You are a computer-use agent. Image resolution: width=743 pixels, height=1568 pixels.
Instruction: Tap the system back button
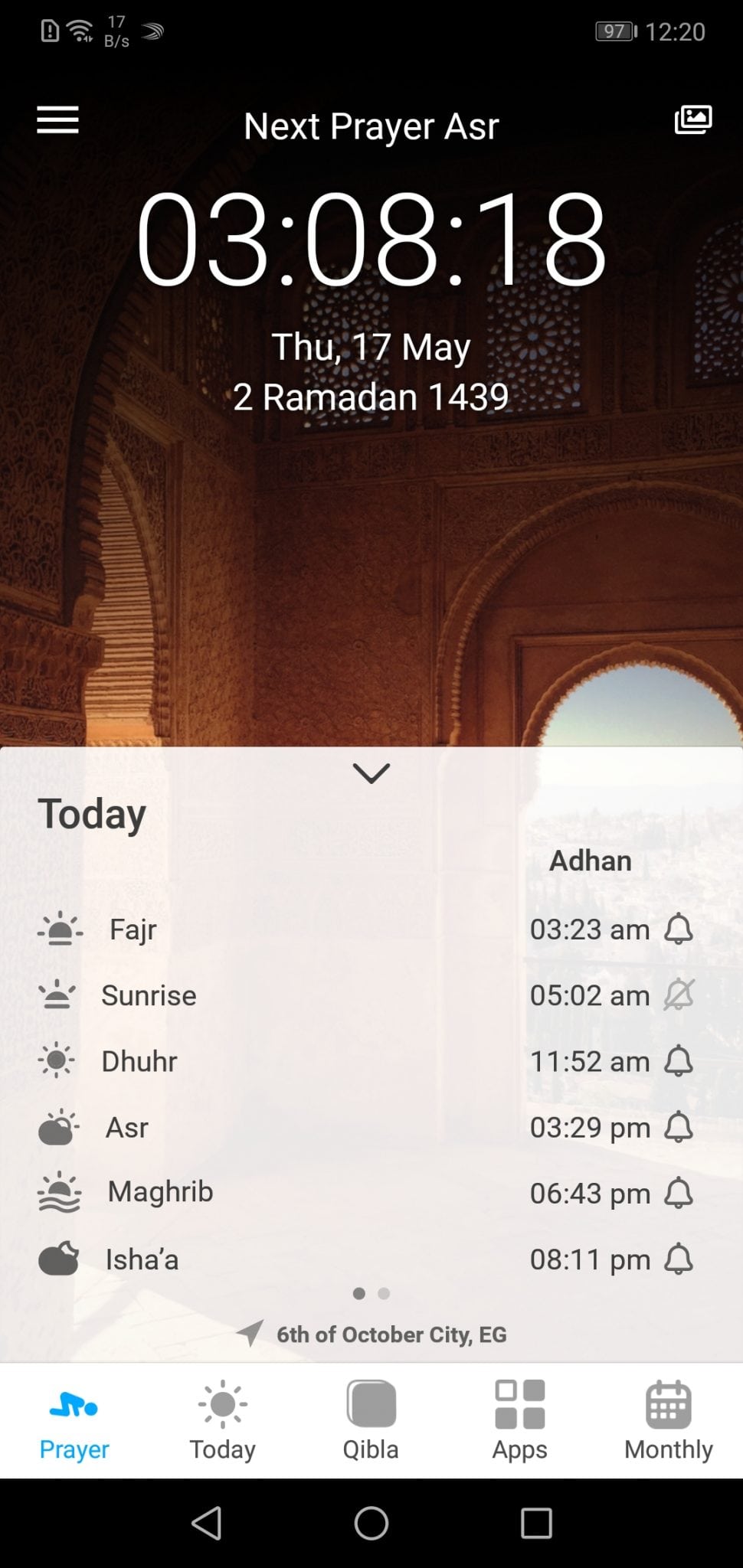207,1523
